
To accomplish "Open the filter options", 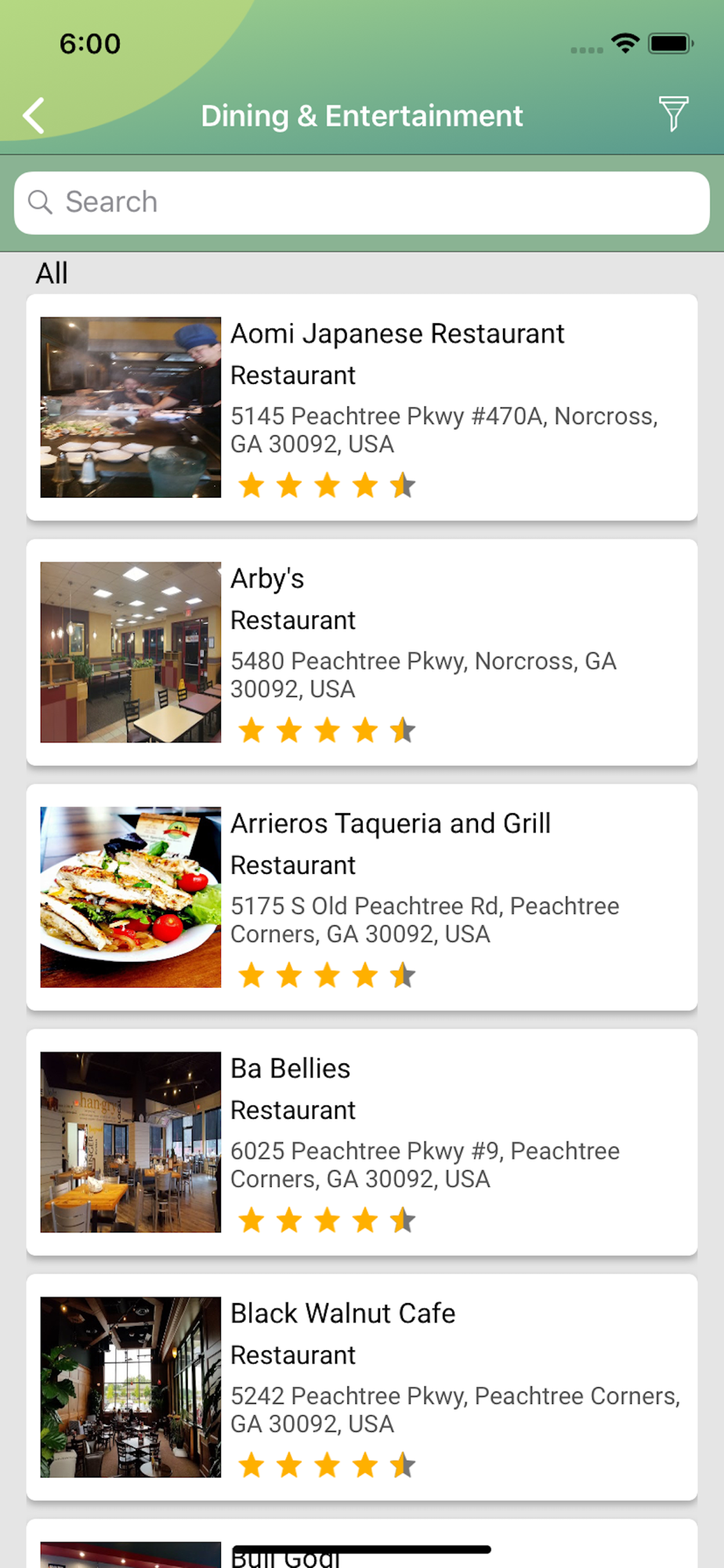I will point(672,114).
